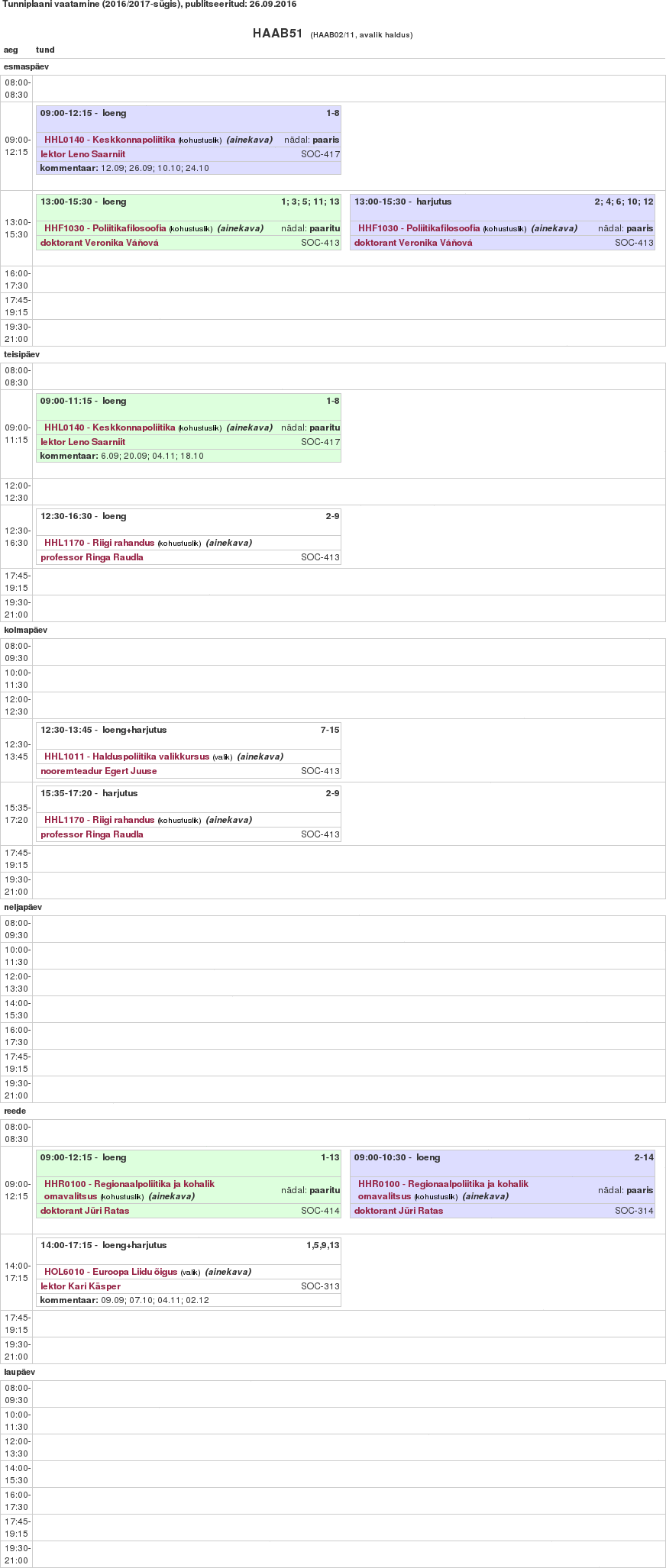666x1568 pixels.
Task: Open HHL1011 Halduspoliitika valikkursus course link
Action: [126, 757]
